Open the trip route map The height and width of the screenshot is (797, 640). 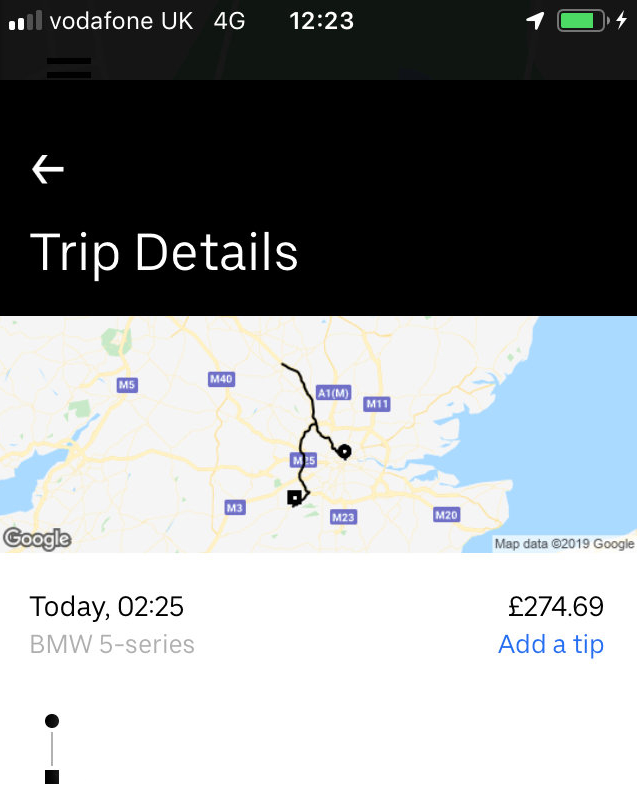[x=318, y=434]
